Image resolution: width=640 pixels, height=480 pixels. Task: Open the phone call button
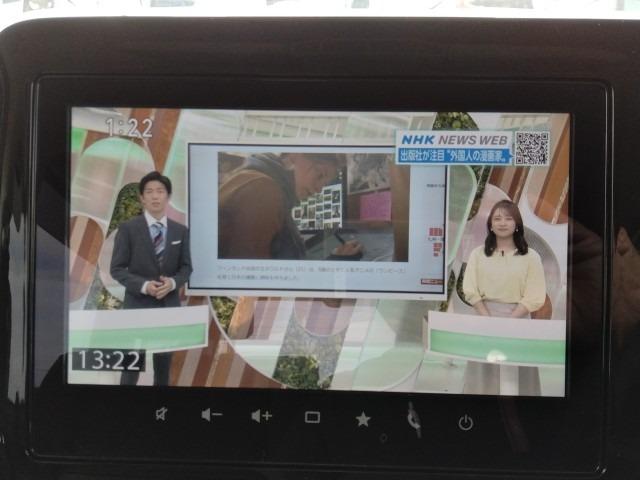[414, 420]
